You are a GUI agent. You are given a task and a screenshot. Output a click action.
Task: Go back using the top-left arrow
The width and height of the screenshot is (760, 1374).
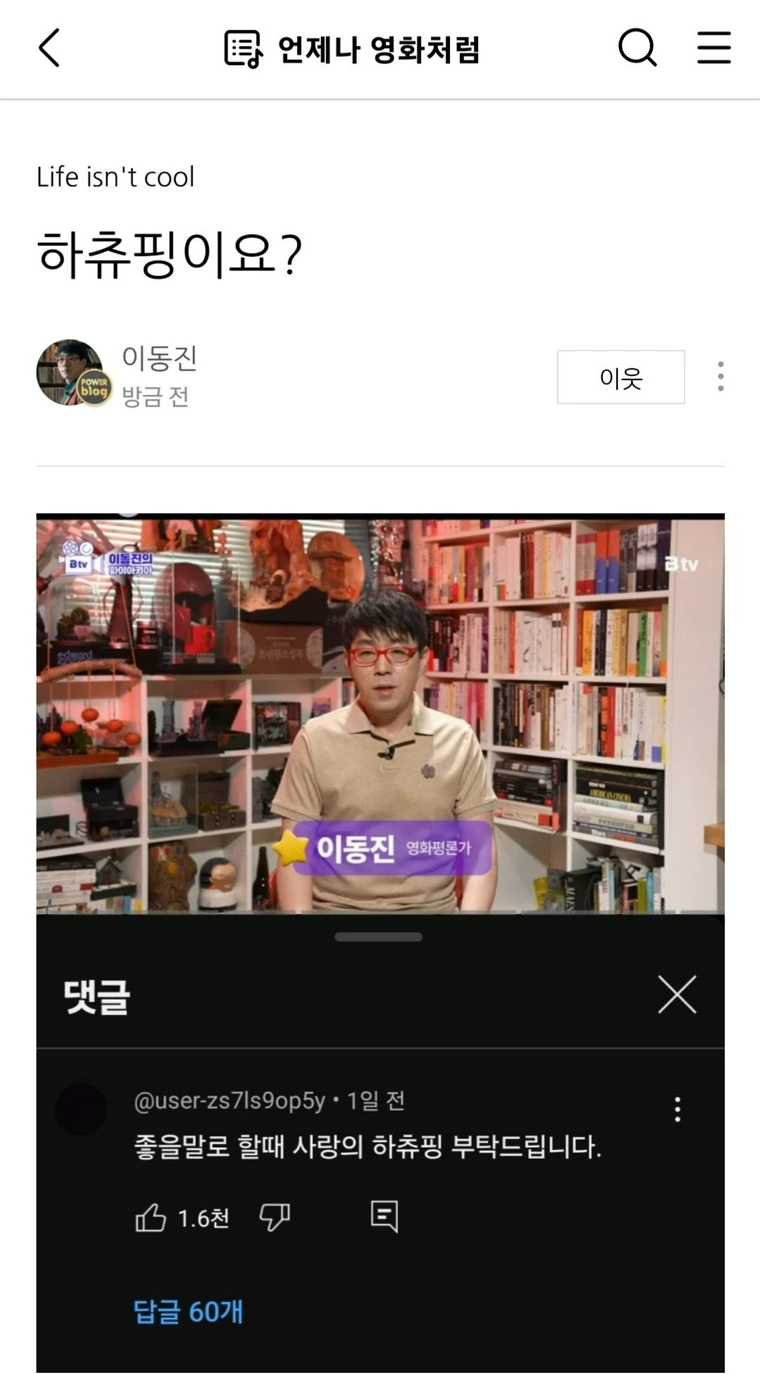pyautogui.click(x=49, y=48)
